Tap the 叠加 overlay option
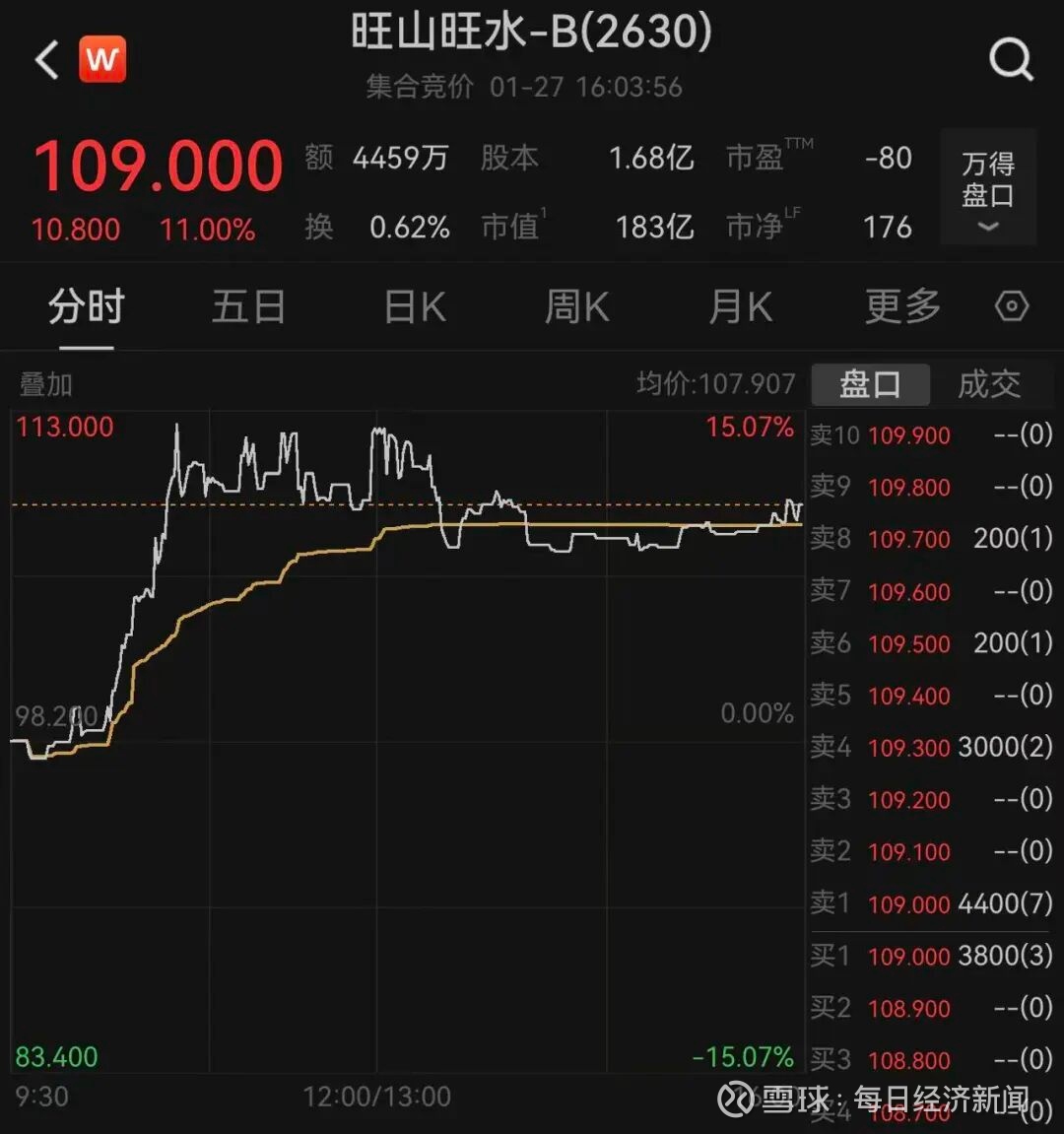1064x1134 pixels. point(46,384)
